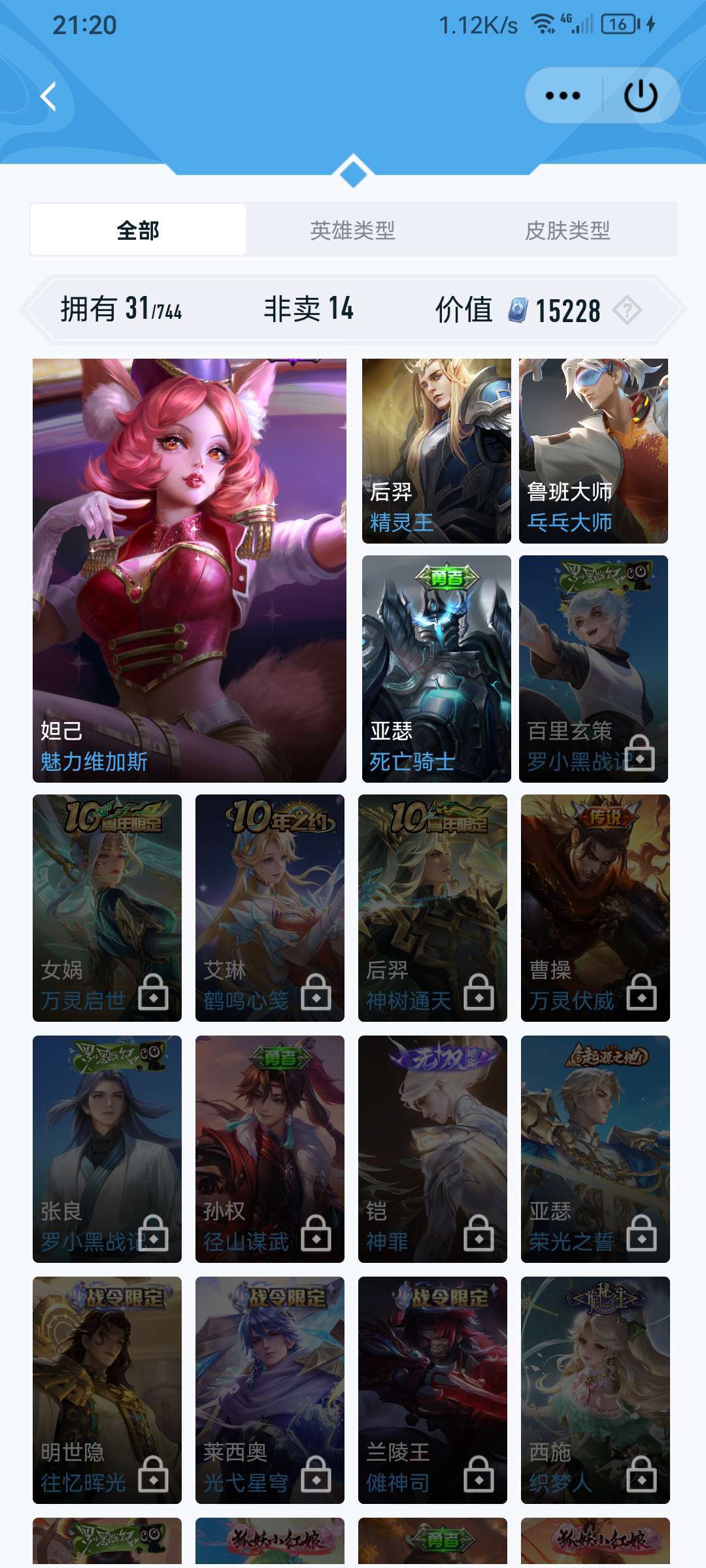Screen dimensions: 706x1568
Task: Open 兰陵王 傩神司 skin tile
Action: 432,1390
